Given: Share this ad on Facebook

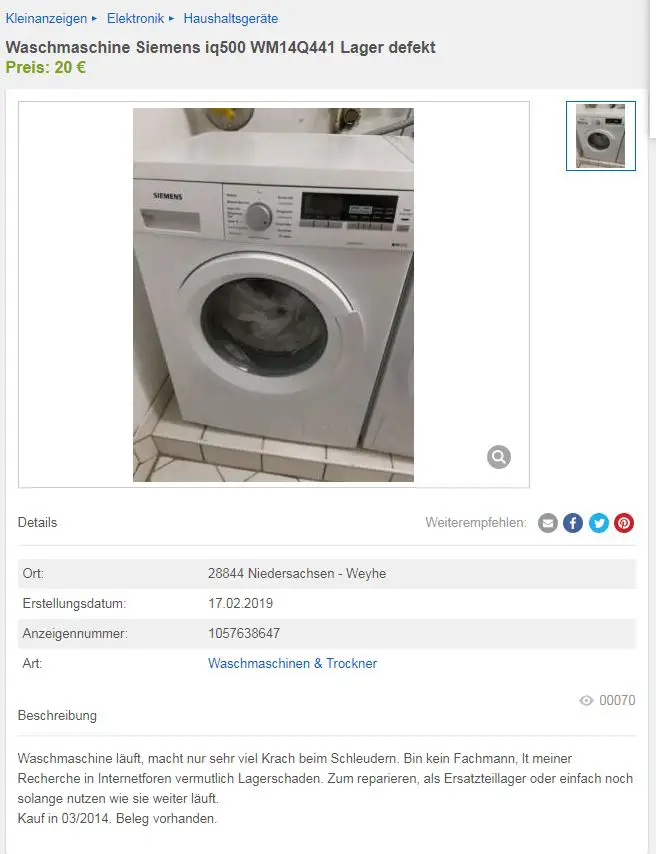Looking at the screenshot, I should [x=573, y=523].
